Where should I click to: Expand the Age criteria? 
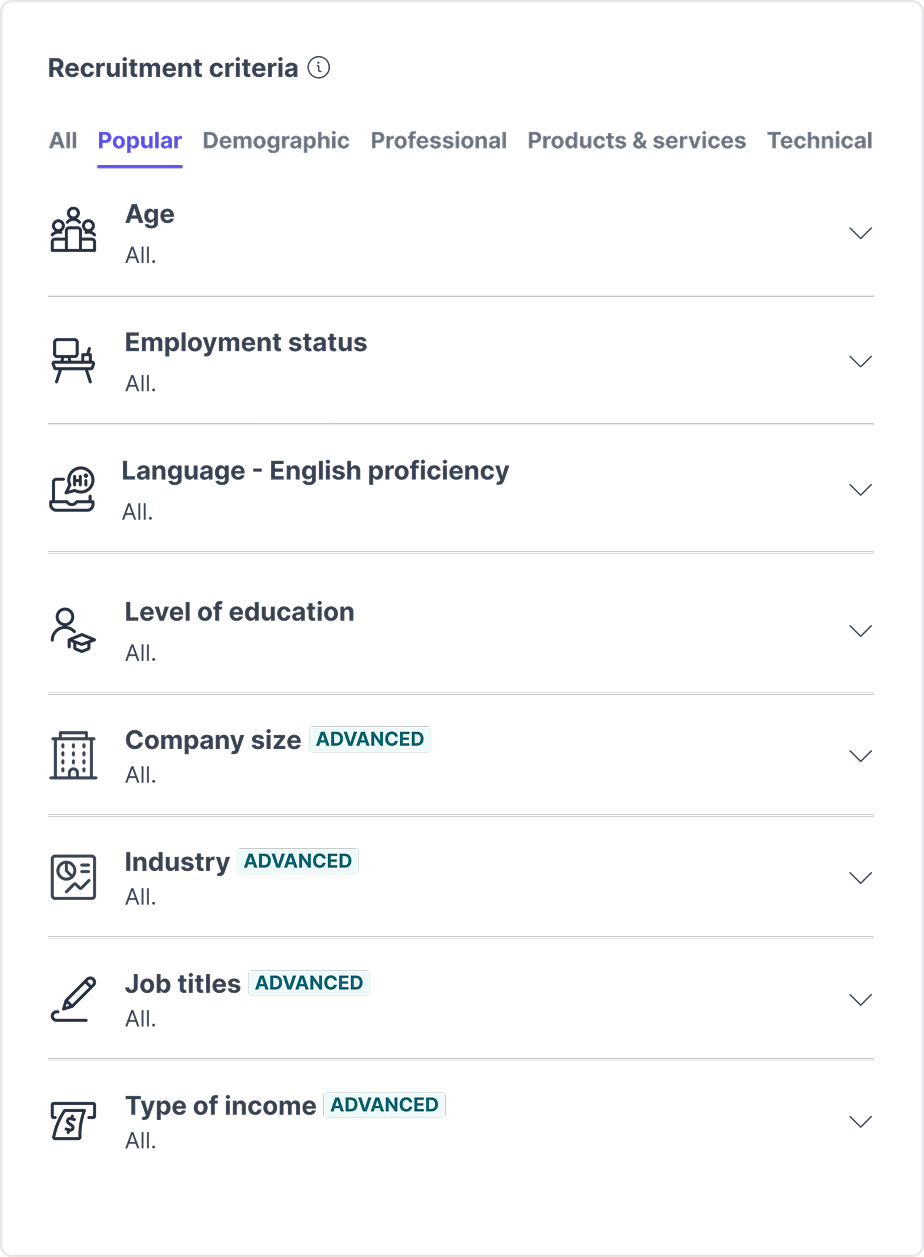(x=461, y=233)
